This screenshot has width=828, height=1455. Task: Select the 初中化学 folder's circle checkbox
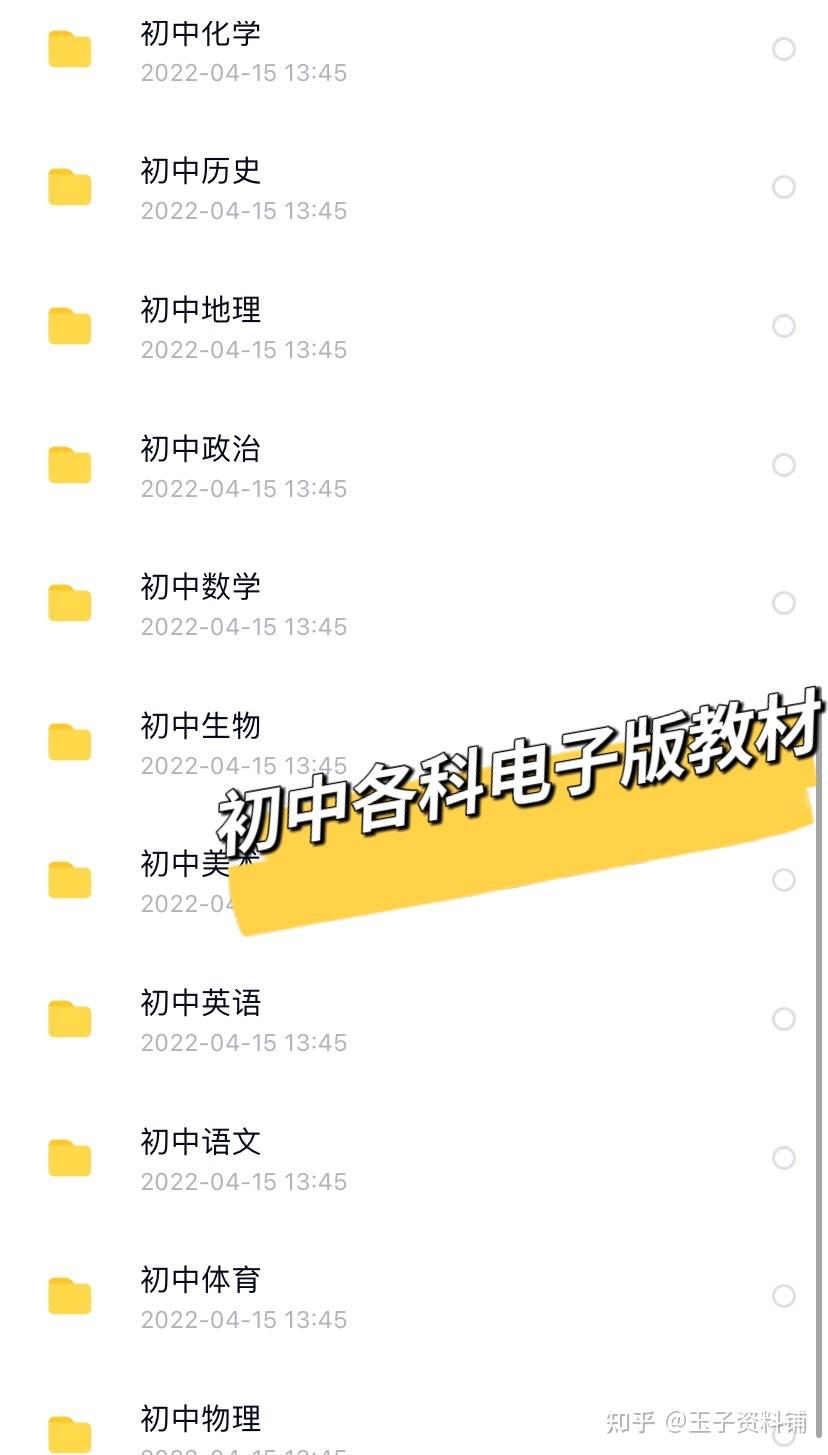(784, 49)
